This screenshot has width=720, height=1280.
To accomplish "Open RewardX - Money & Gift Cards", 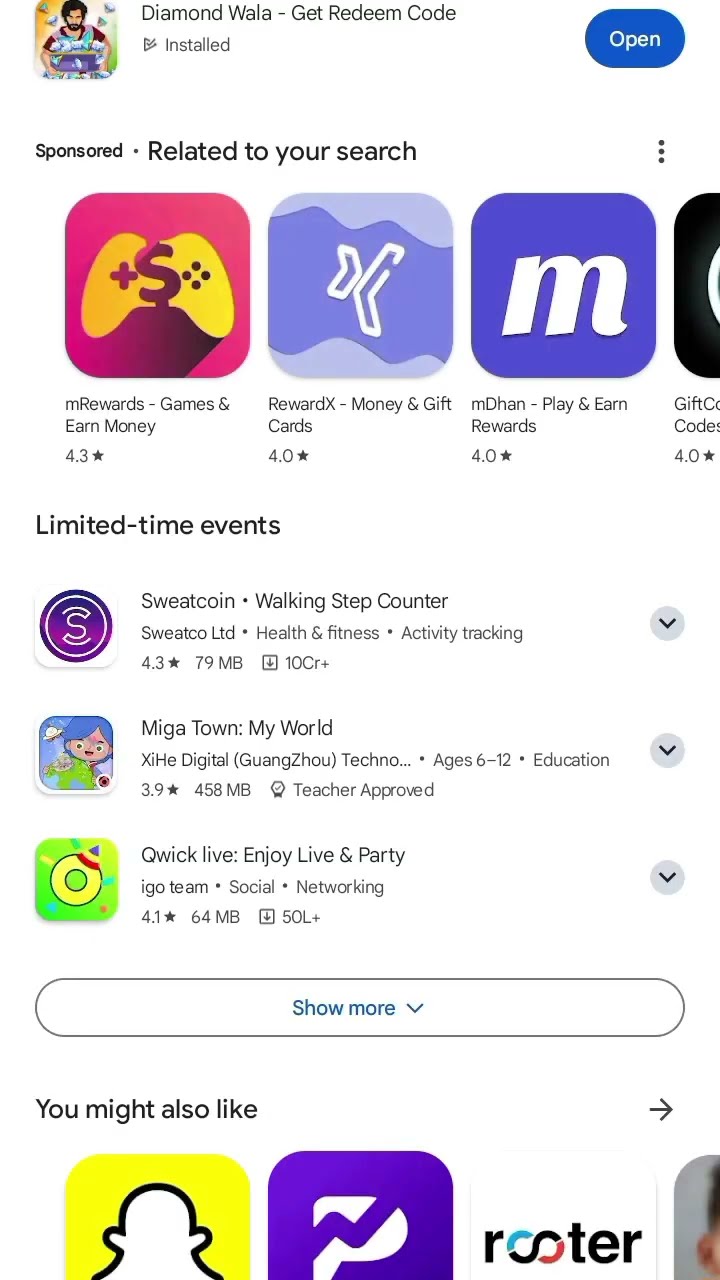I will click(x=360, y=286).
